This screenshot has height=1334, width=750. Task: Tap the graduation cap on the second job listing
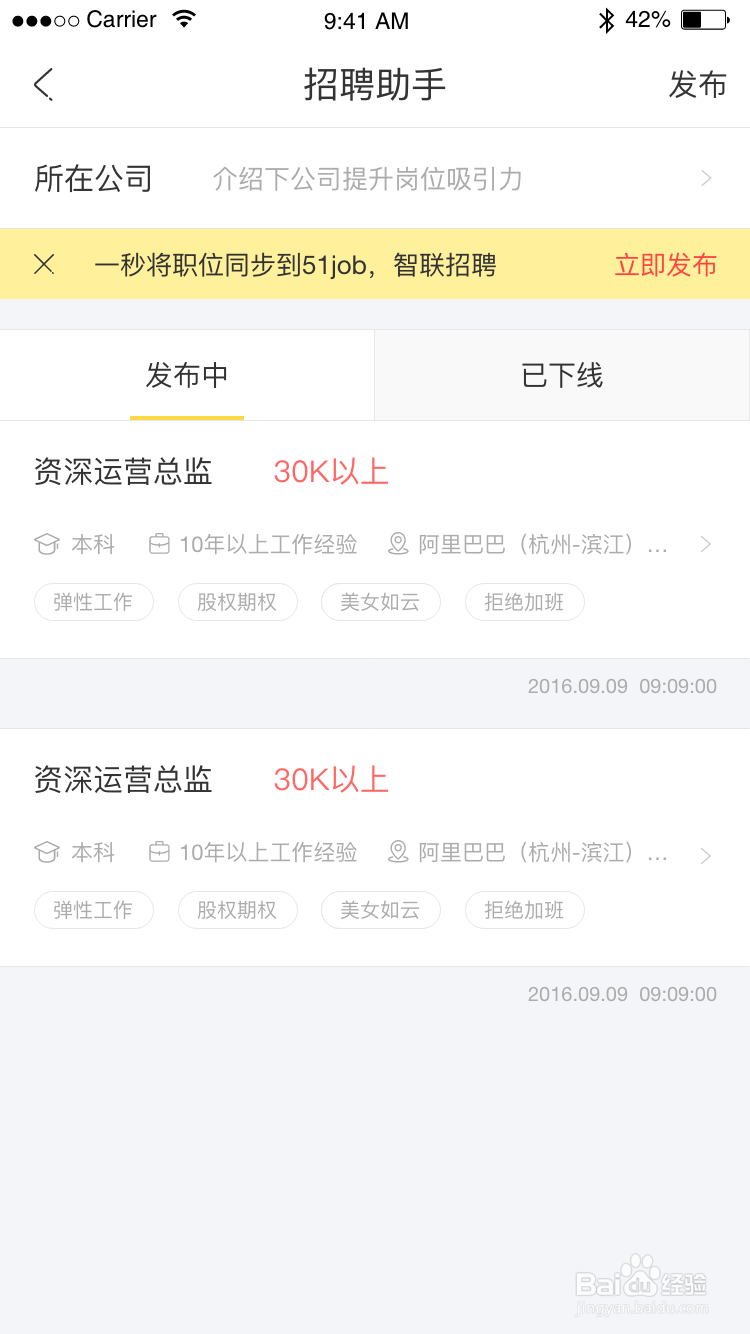47,852
